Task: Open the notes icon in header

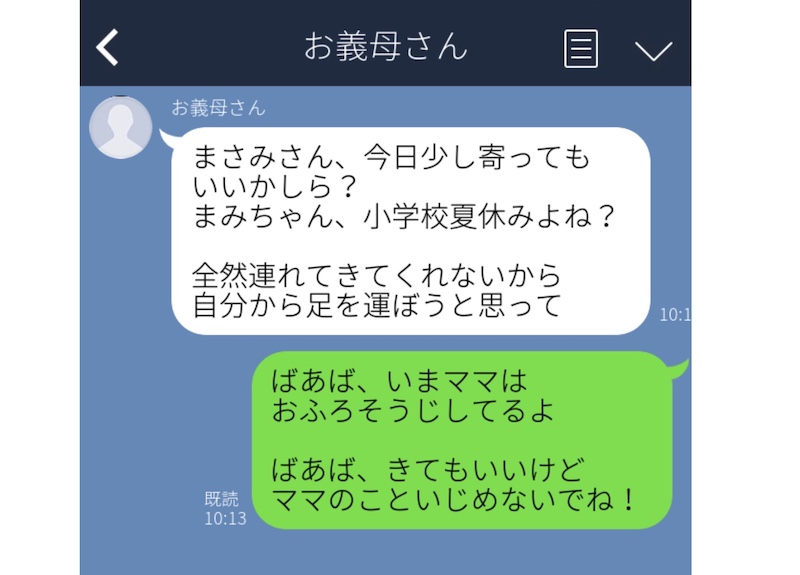Action: [581, 48]
